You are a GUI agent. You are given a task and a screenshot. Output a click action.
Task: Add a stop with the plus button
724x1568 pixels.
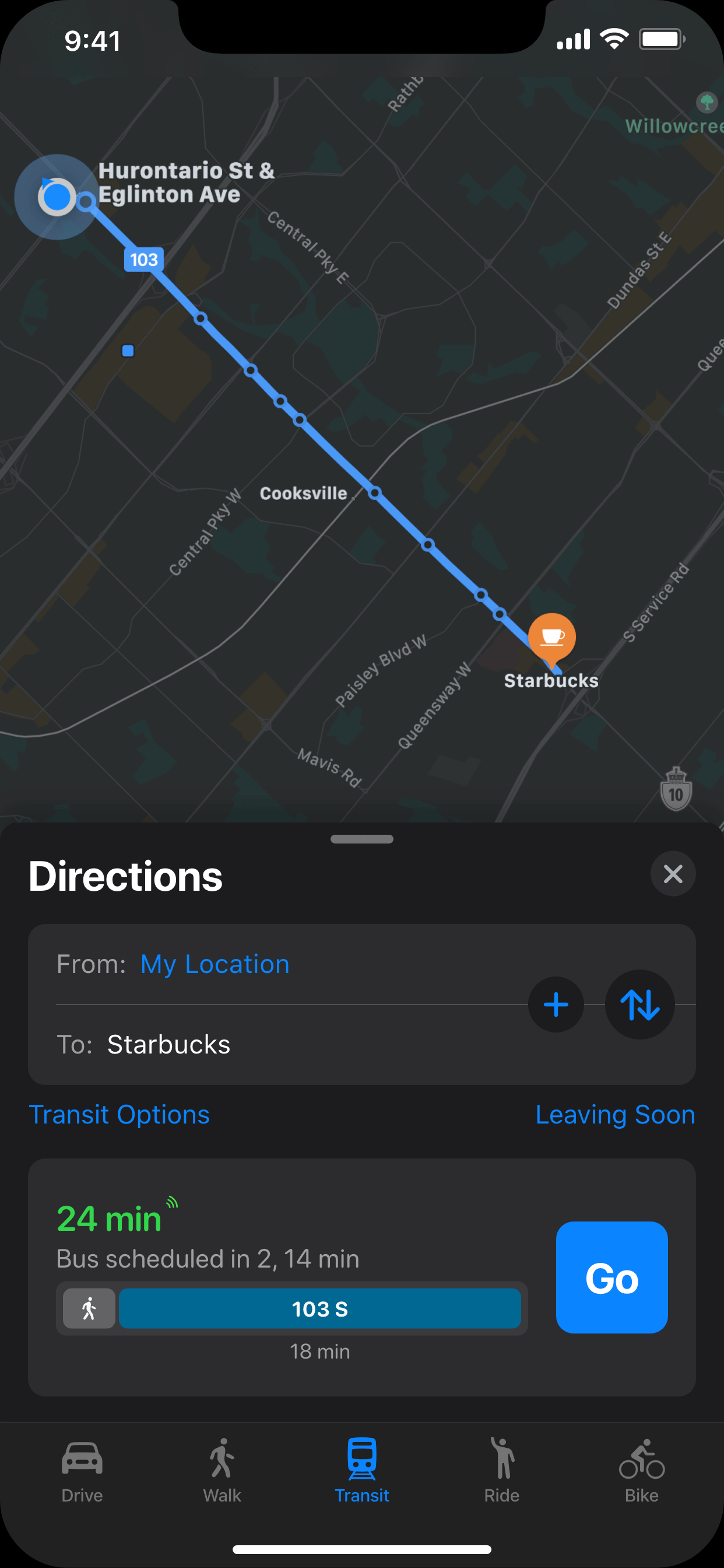pos(556,1005)
